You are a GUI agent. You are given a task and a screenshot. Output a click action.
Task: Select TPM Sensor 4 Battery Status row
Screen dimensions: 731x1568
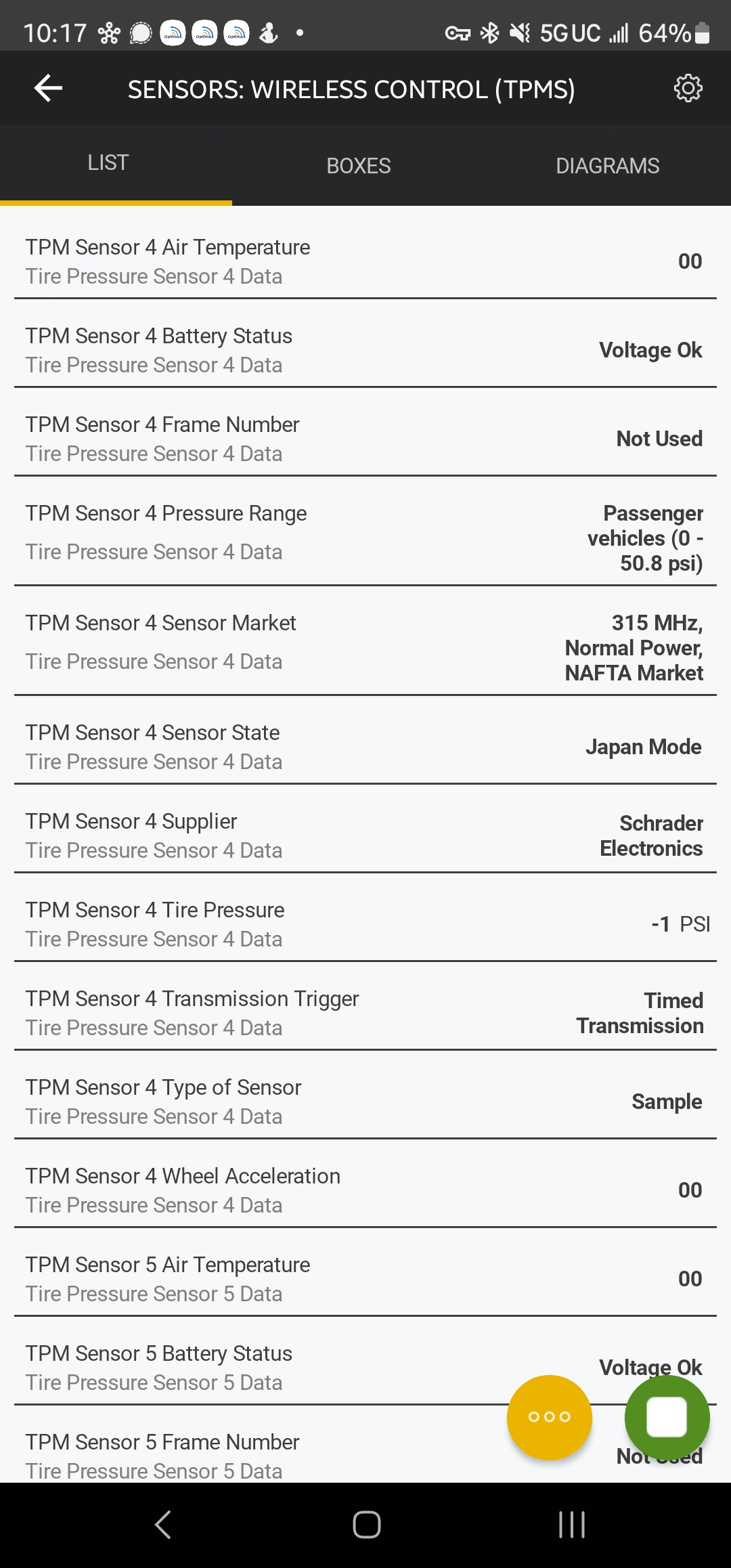(x=365, y=349)
